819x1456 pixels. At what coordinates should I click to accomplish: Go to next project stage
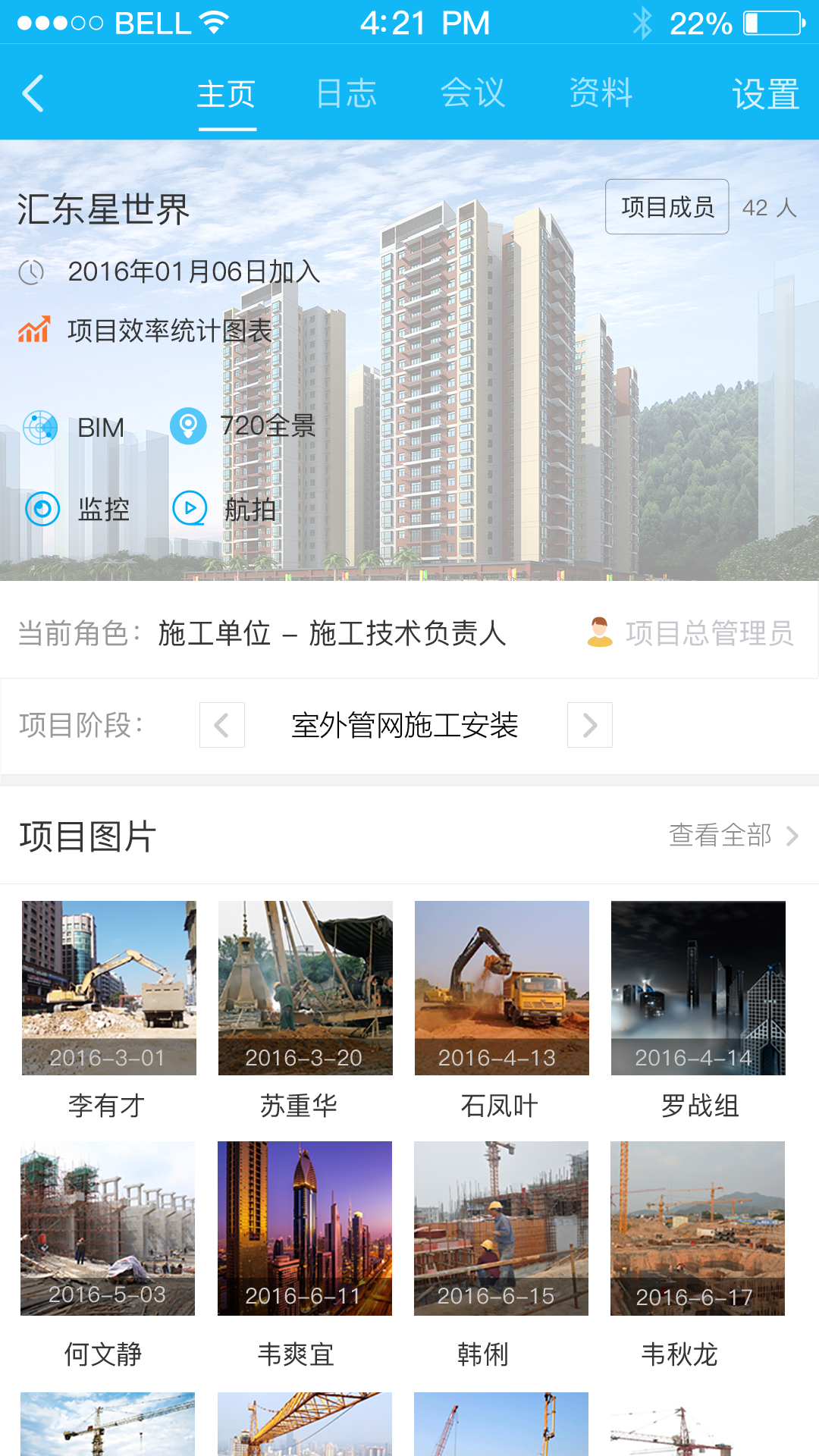(x=590, y=725)
